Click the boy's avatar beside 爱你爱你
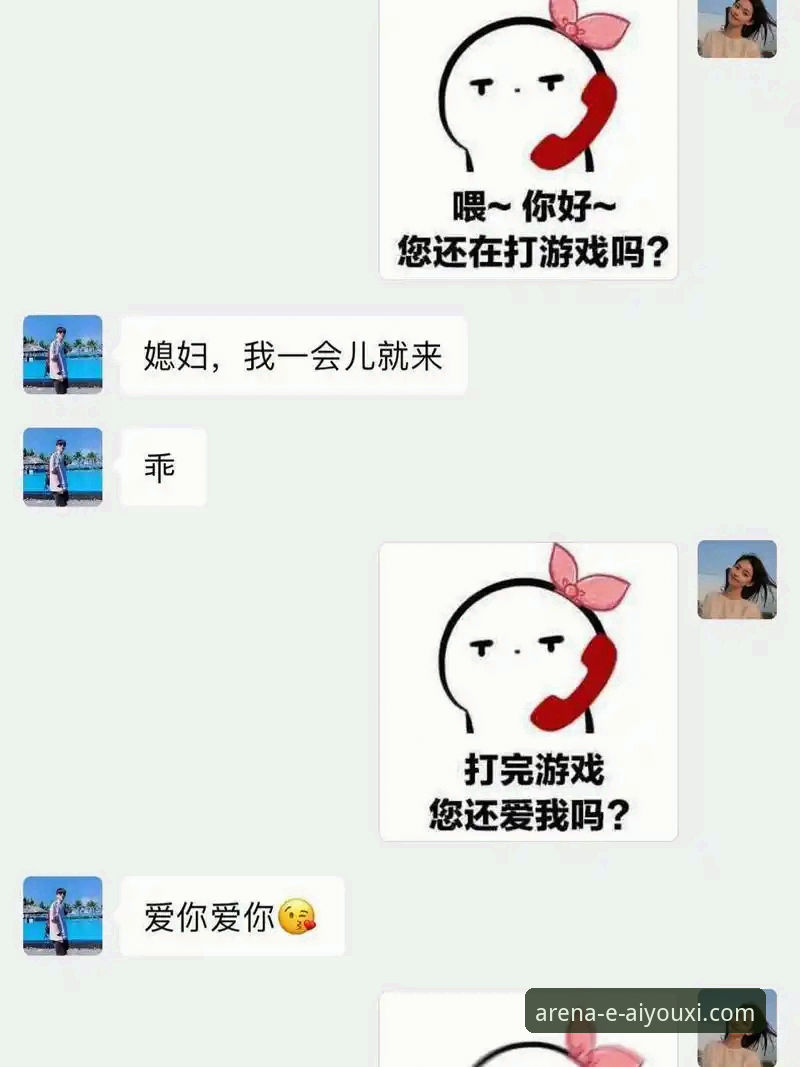The image size is (800, 1067). click(62, 917)
